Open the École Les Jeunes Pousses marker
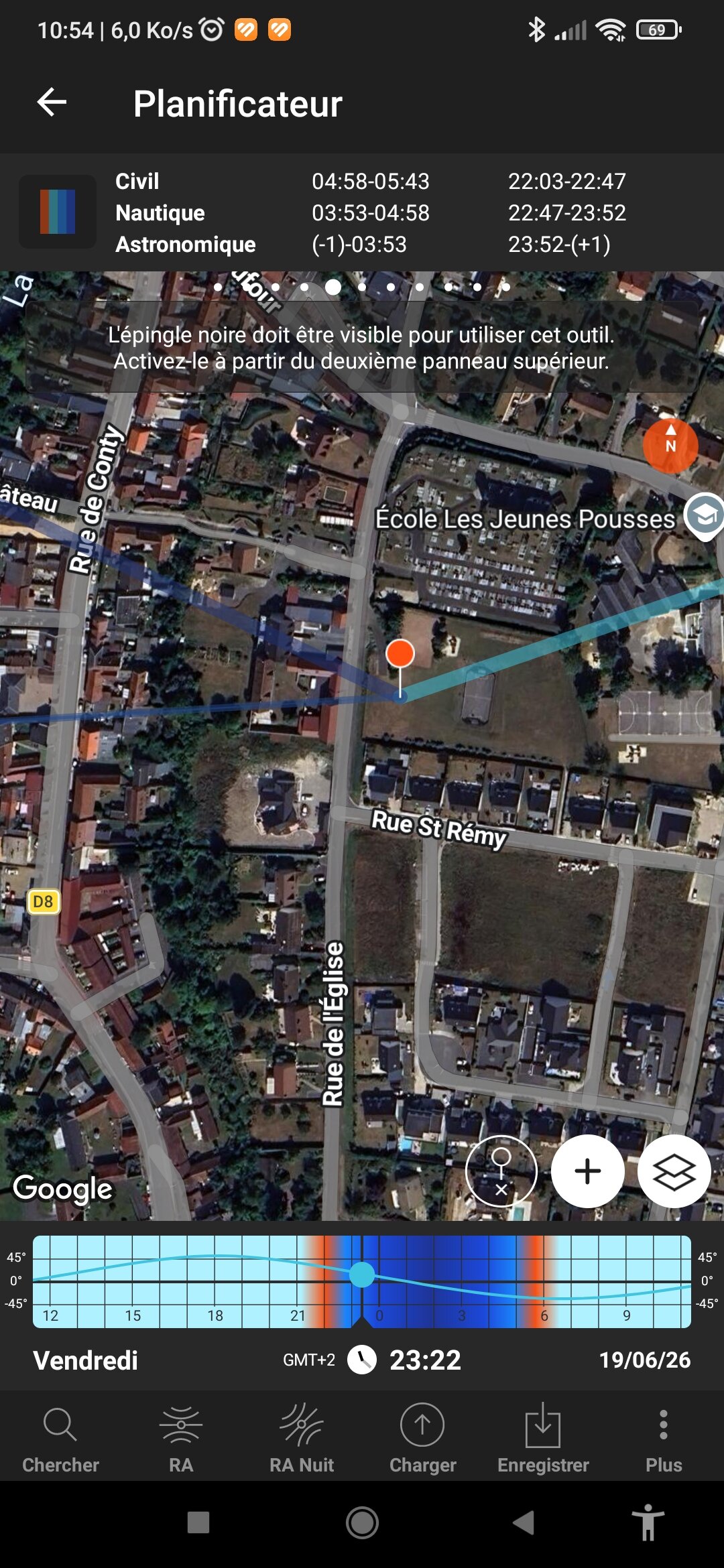724x1568 pixels. (x=704, y=516)
